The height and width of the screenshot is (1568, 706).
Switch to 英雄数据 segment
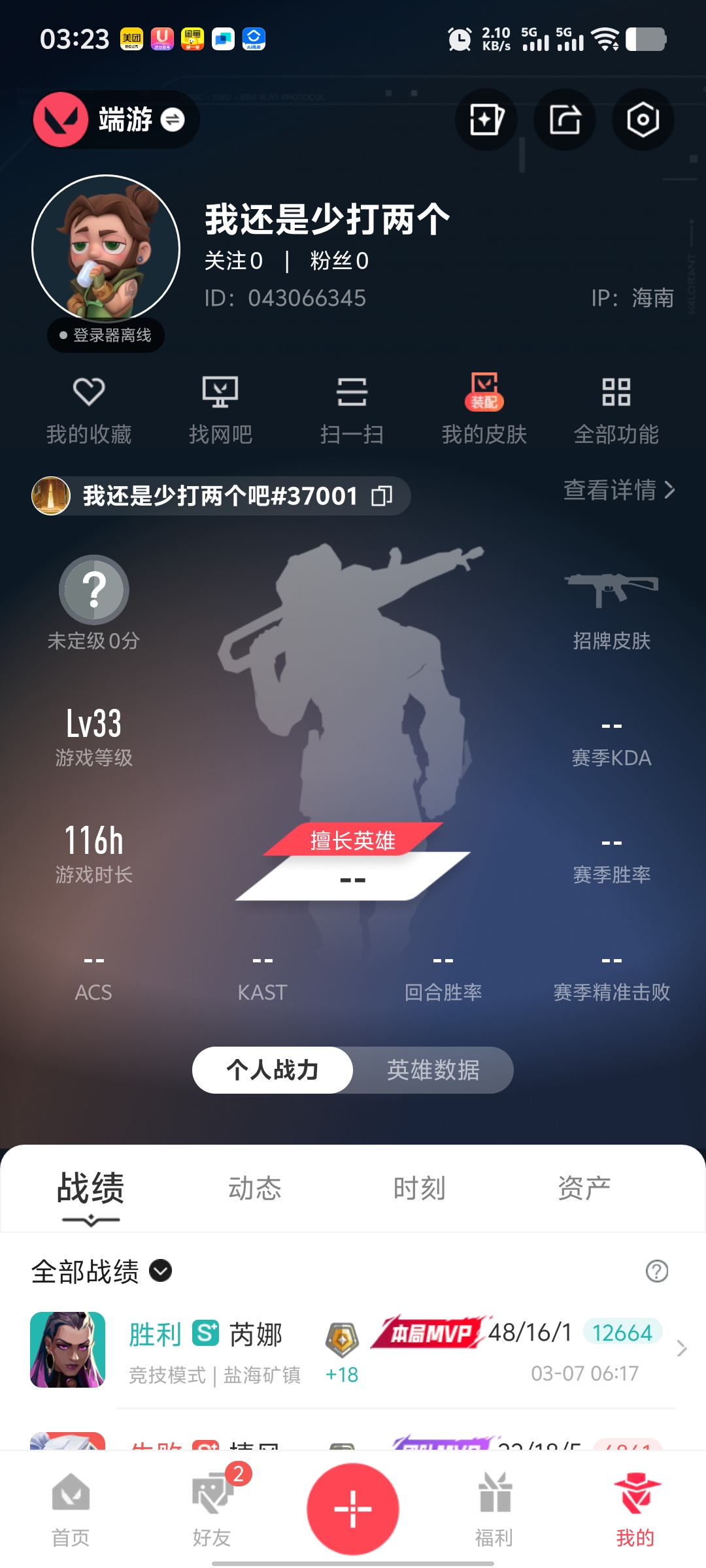tap(433, 1070)
